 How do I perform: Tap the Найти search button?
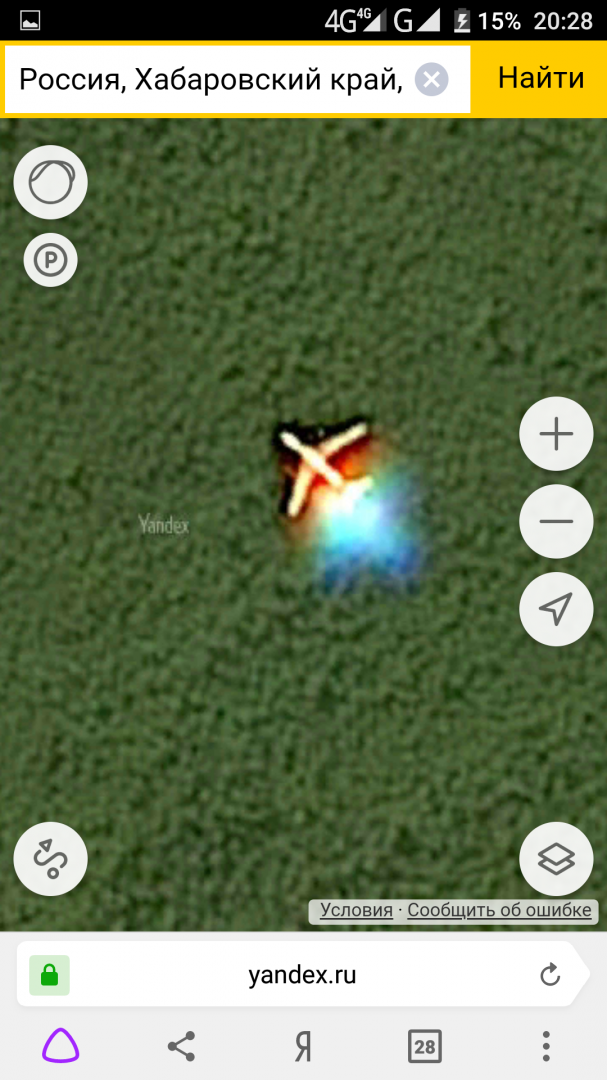541,78
